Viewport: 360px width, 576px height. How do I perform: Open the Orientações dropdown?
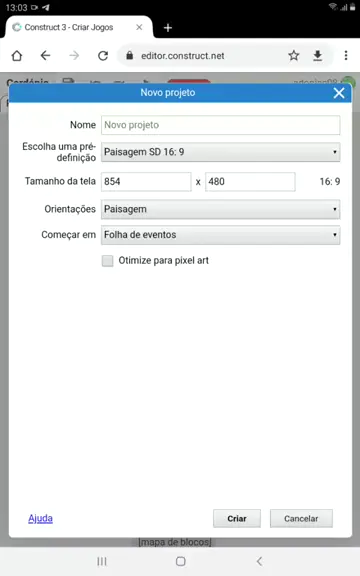pos(220,209)
